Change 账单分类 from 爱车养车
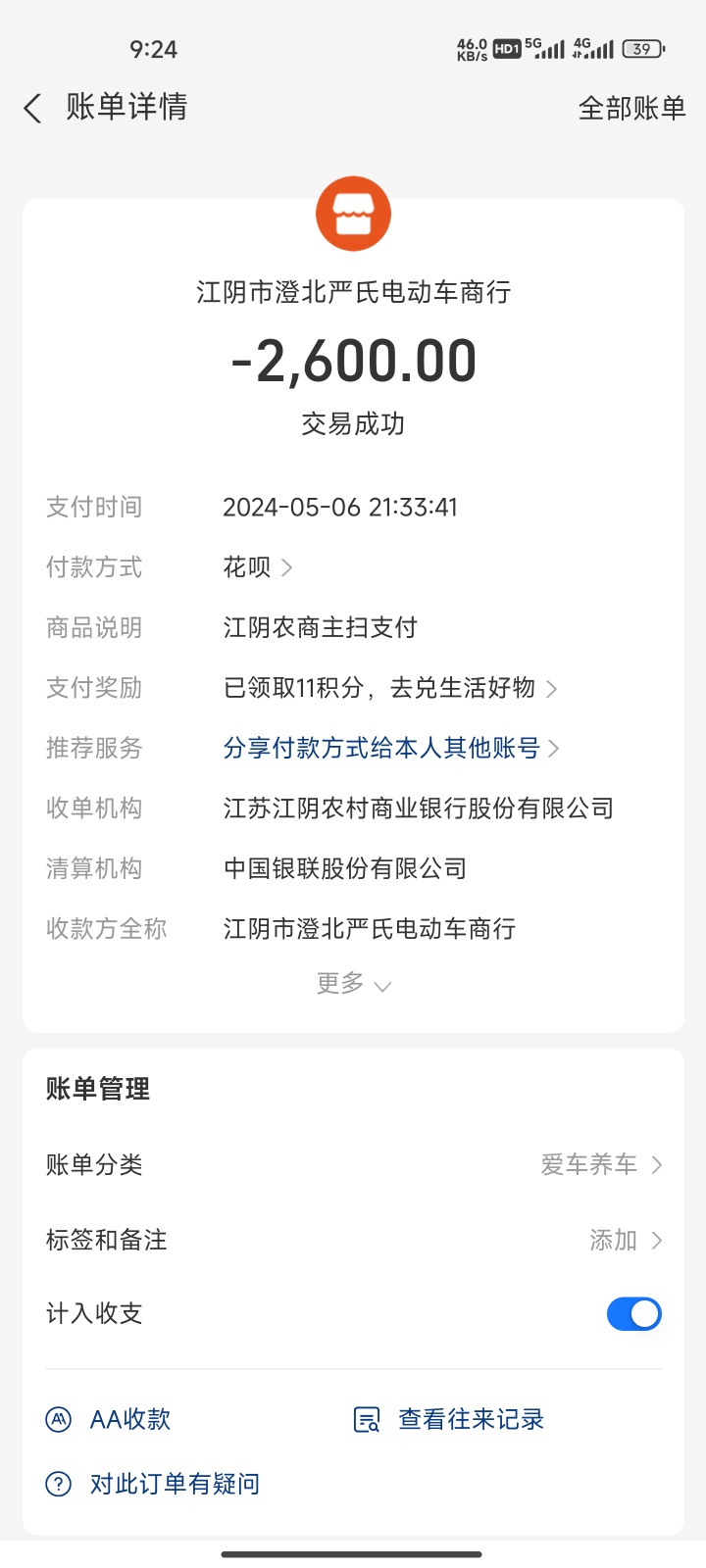The image size is (706, 1568). [x=600, y=1164]
